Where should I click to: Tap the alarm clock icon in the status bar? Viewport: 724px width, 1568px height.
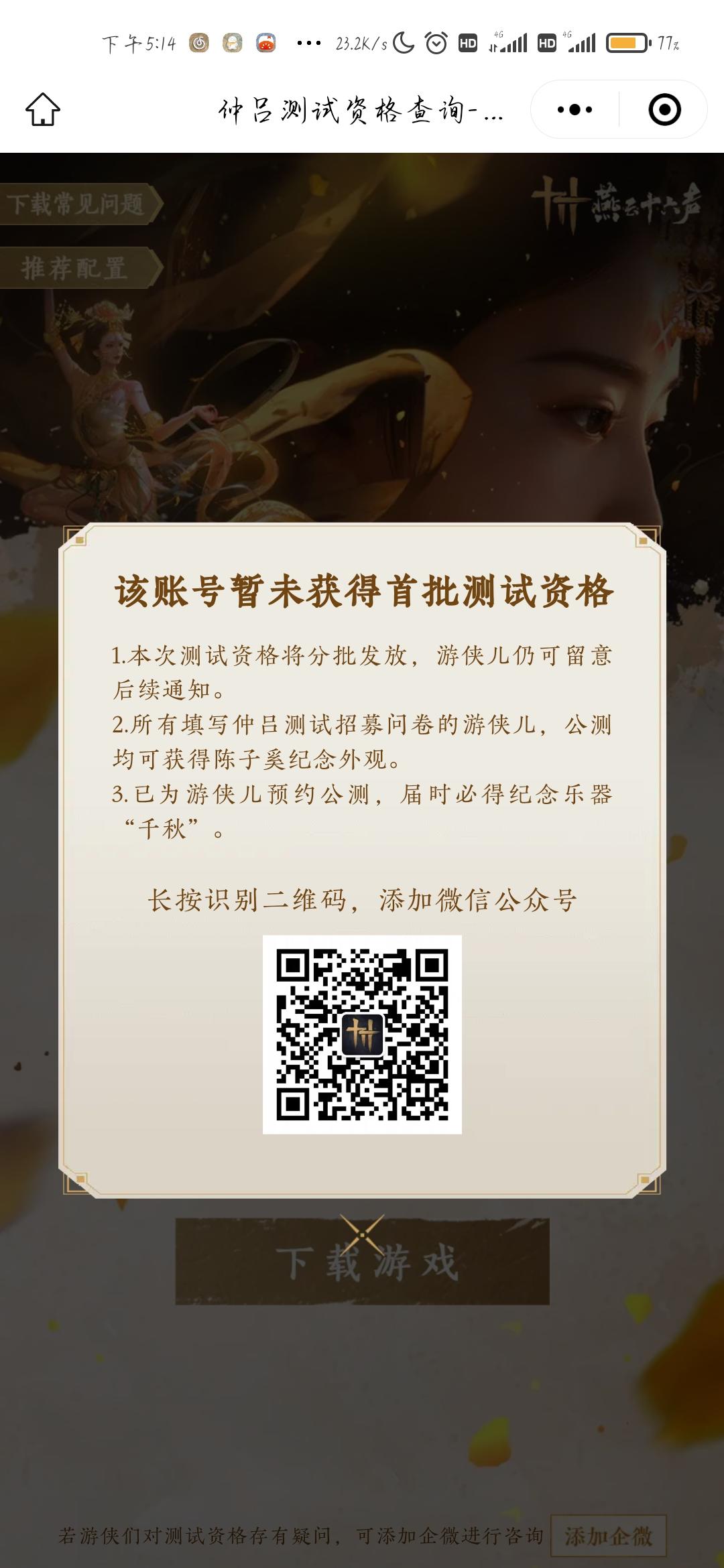click(435, 42)
